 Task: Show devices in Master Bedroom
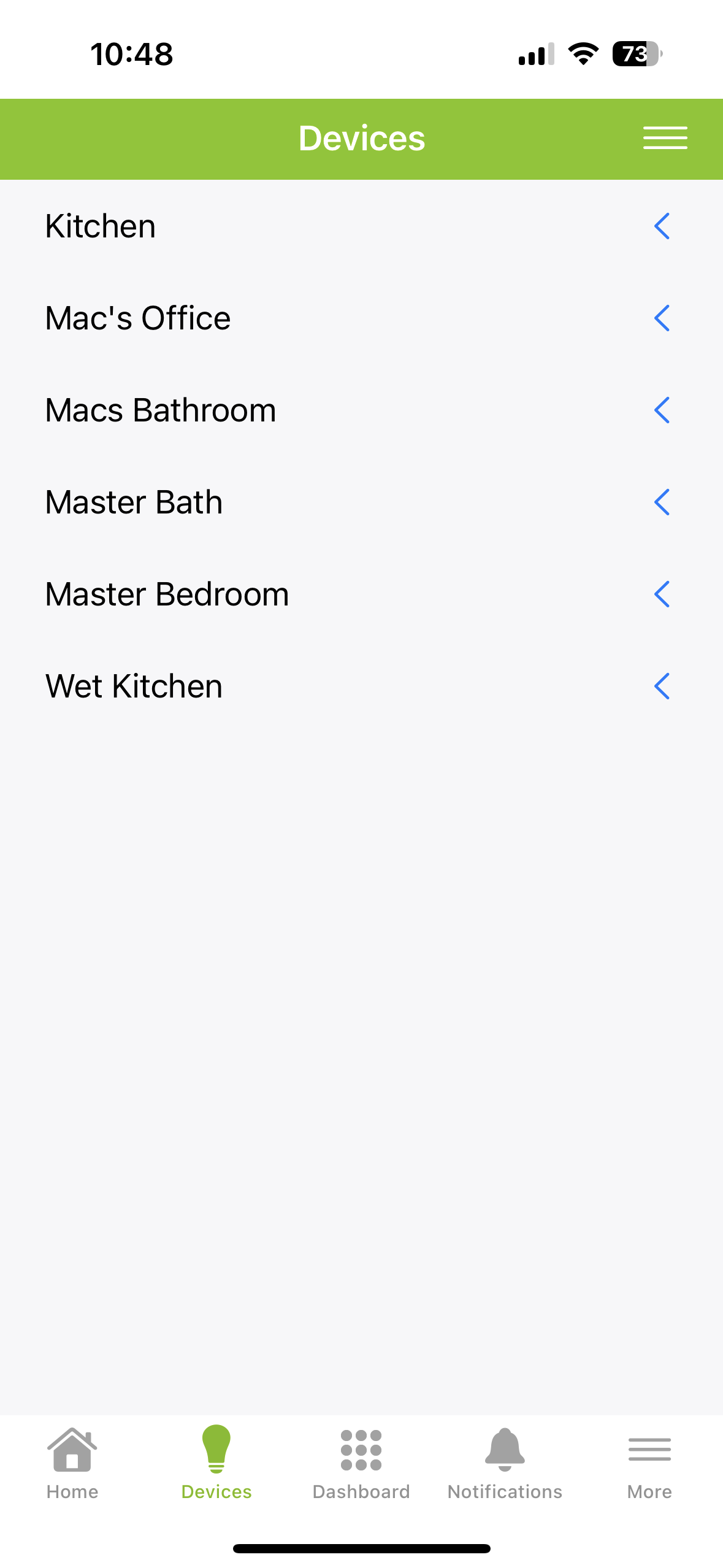click(x=361, y=594)
